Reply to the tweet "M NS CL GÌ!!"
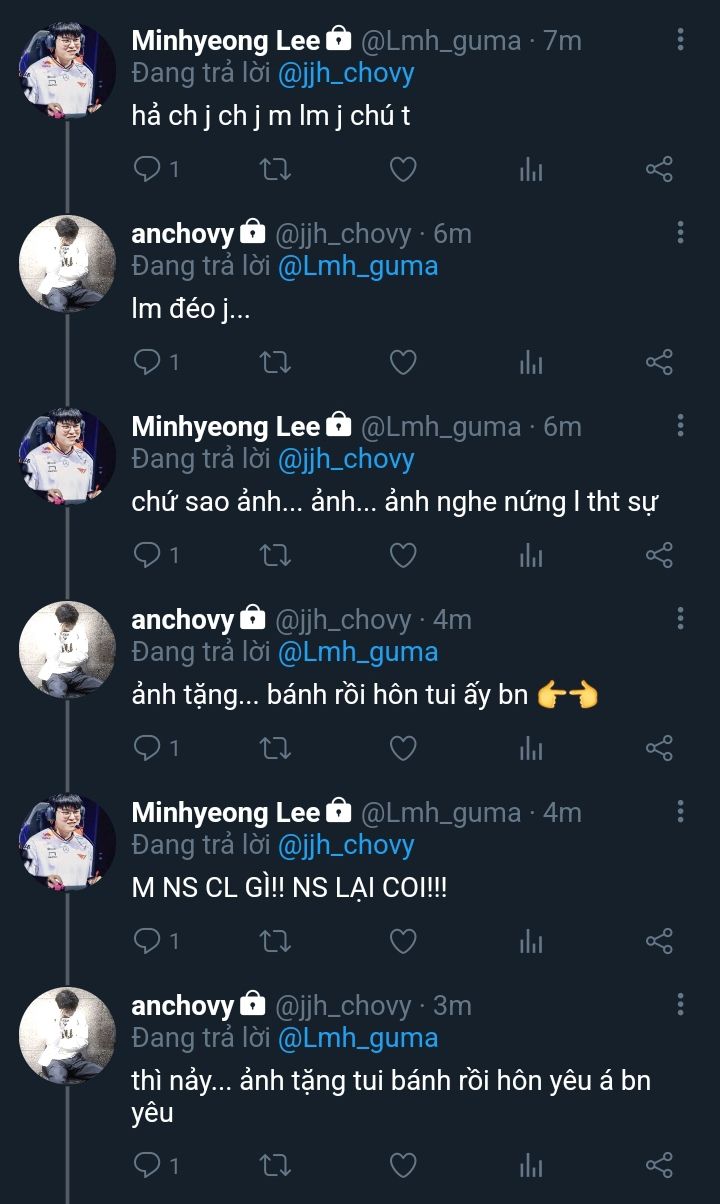 pos(147,941)
